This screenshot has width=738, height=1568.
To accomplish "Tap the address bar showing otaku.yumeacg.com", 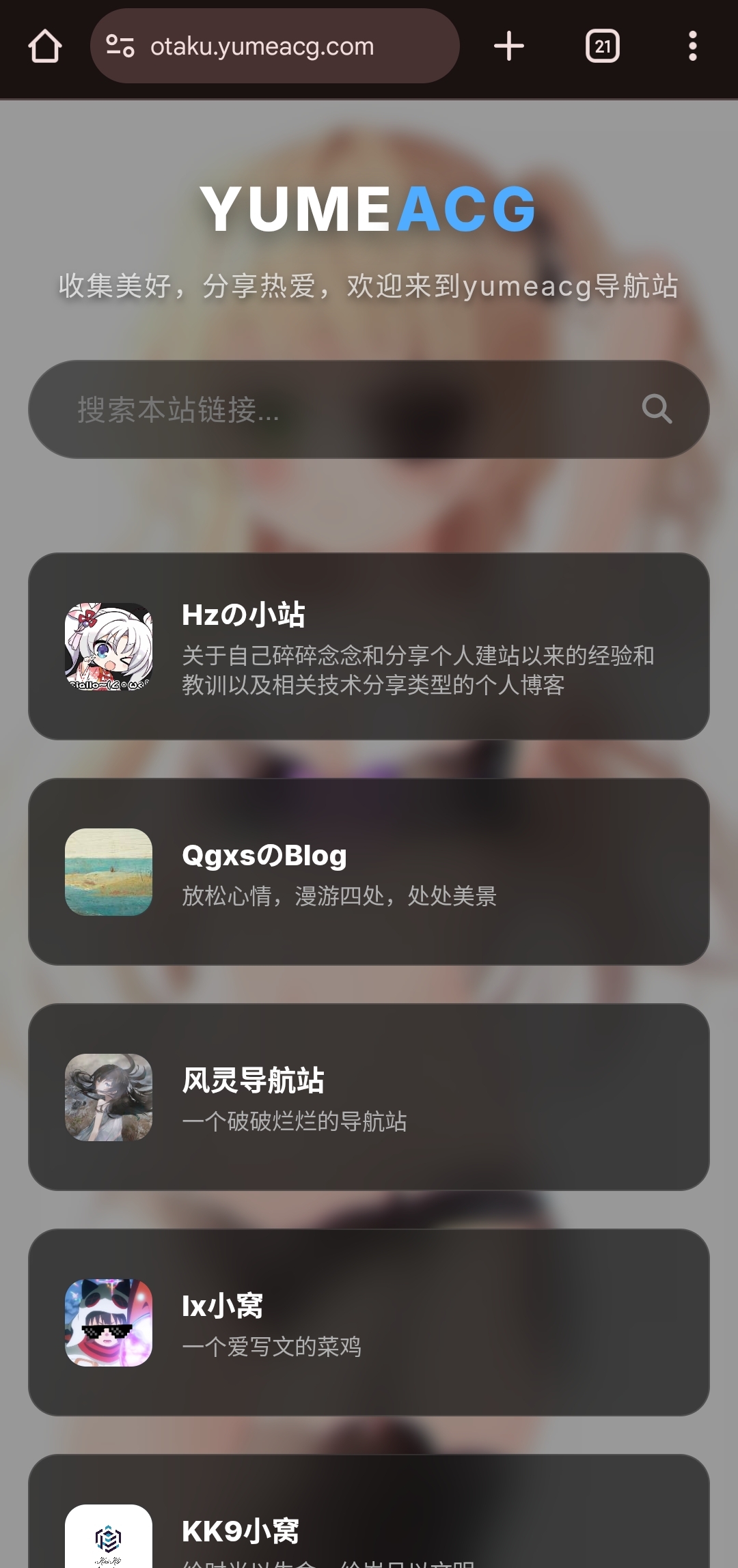I will coord(273,46).
